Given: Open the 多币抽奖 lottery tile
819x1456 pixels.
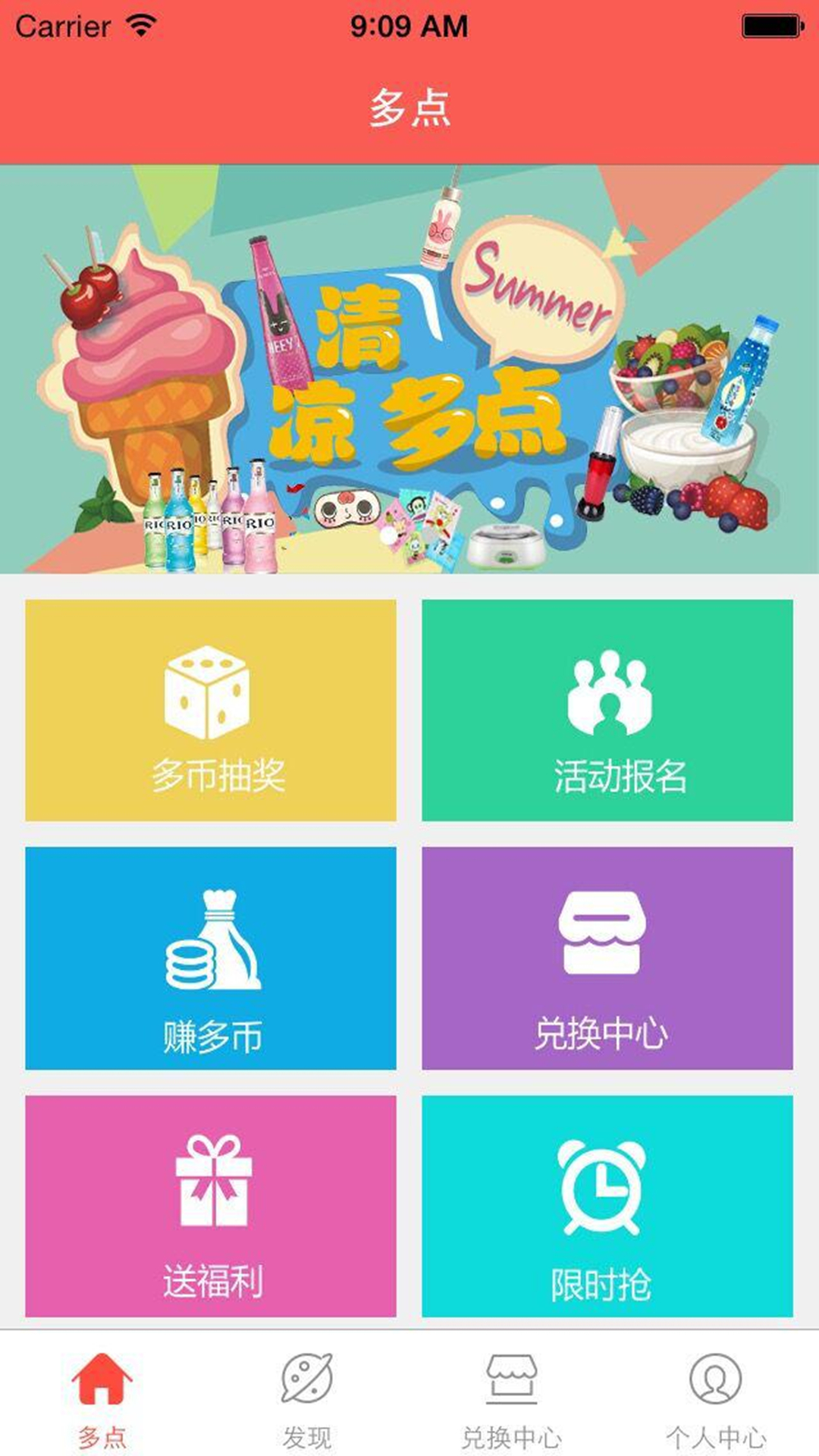Looking at the screenshot, I should point(211,710).
